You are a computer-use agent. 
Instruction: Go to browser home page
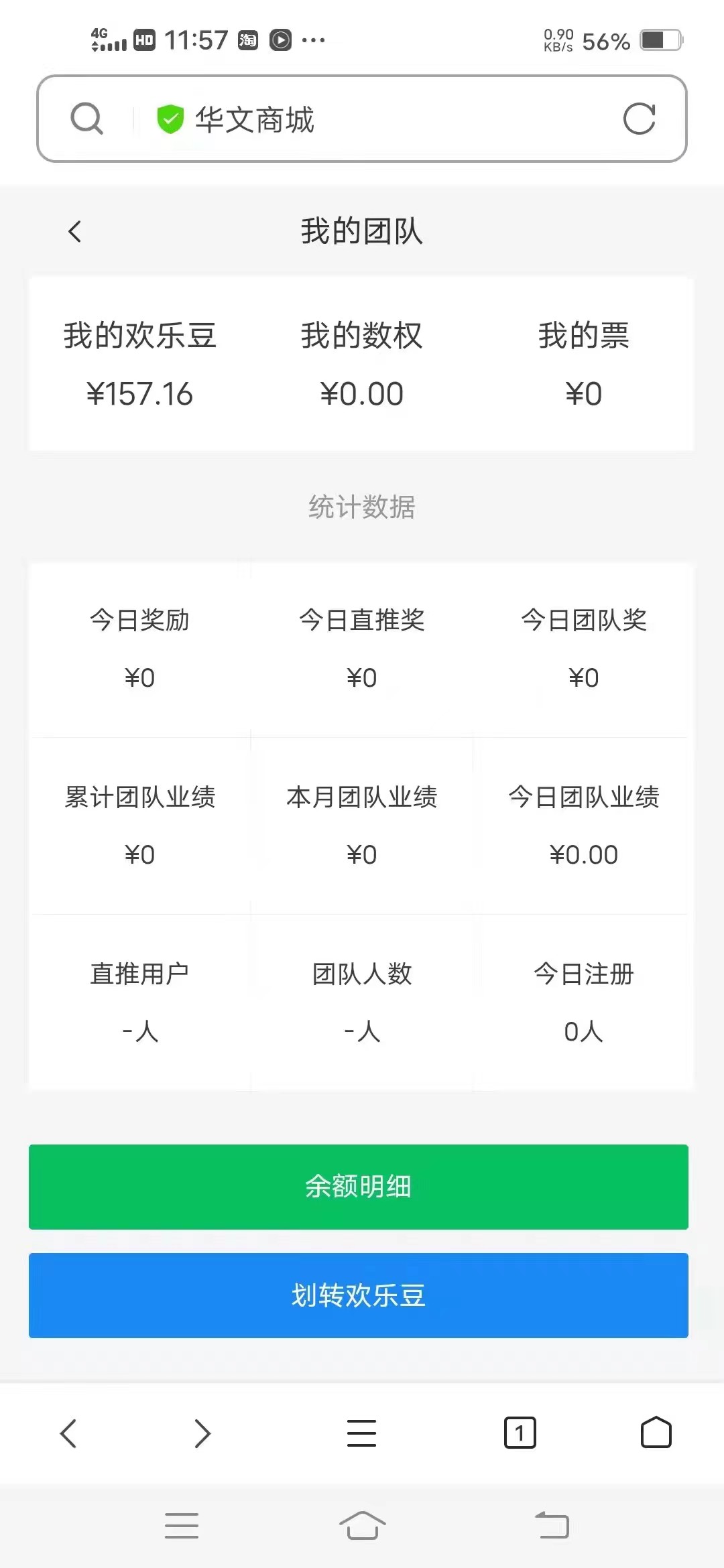point(656,1433)
